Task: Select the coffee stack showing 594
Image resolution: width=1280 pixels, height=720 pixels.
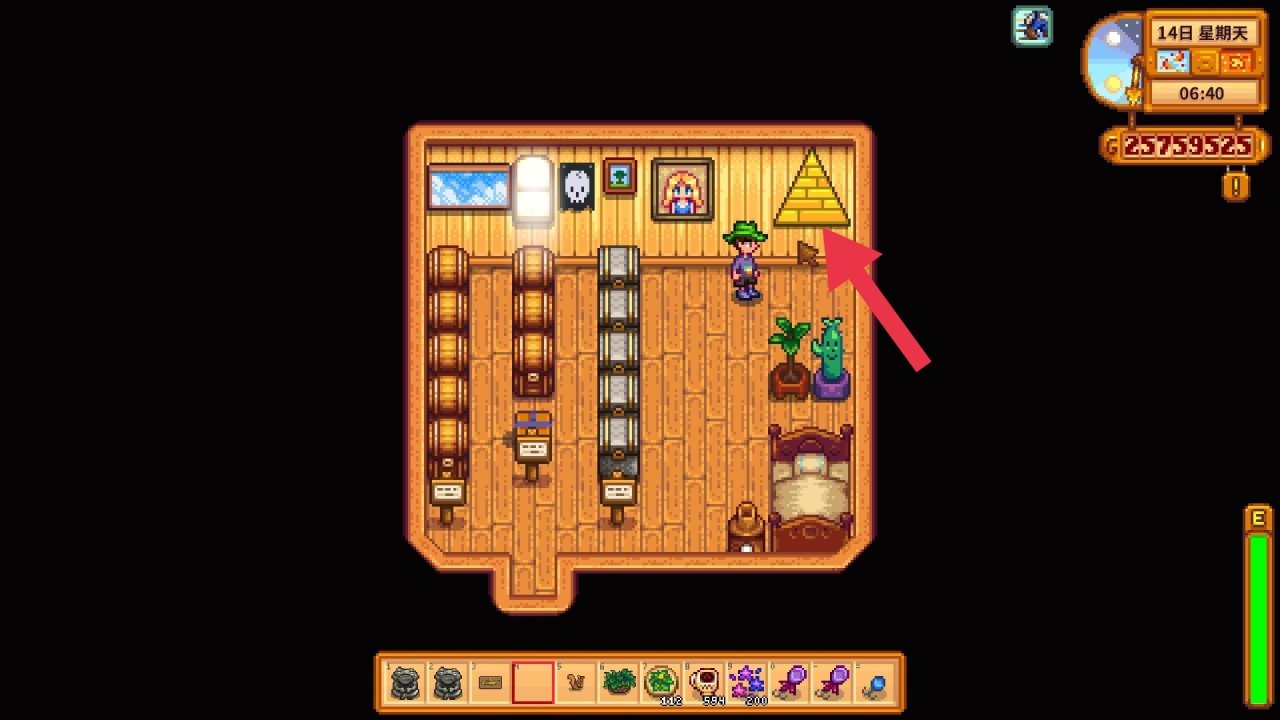Action: [704, 683]
